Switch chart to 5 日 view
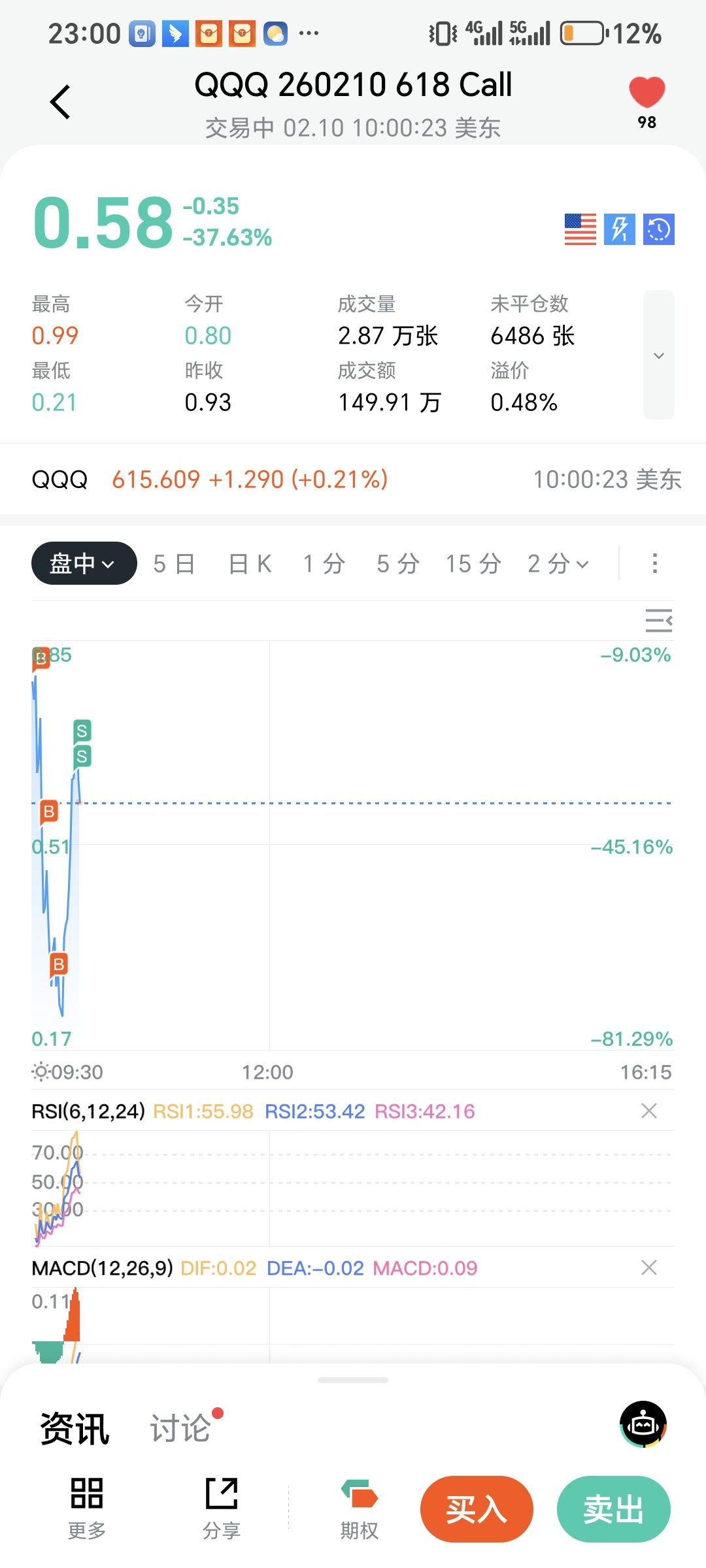The height and width of the screenshot is (1568, 706). pyautogui.click(x=174, y=563)
